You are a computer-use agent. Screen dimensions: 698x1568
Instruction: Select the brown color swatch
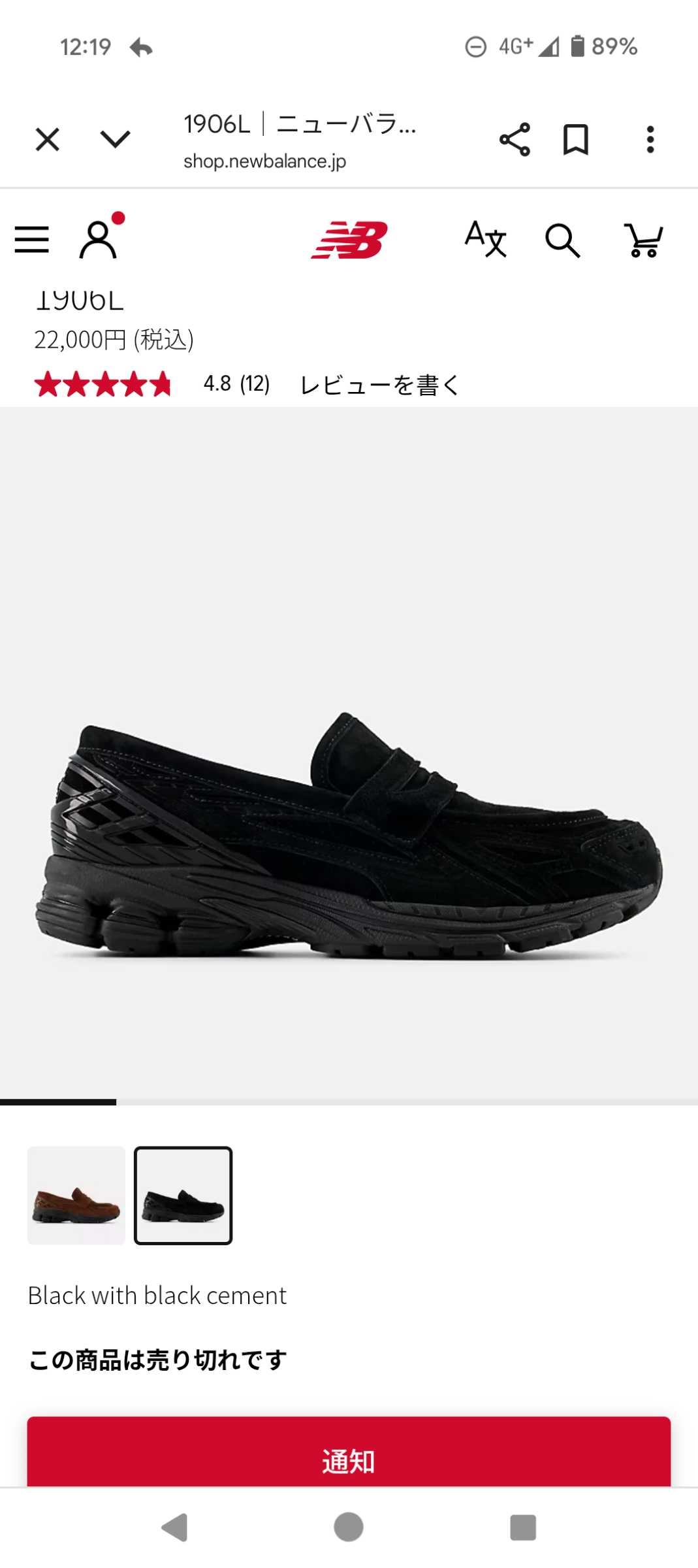coord(76,1195)
